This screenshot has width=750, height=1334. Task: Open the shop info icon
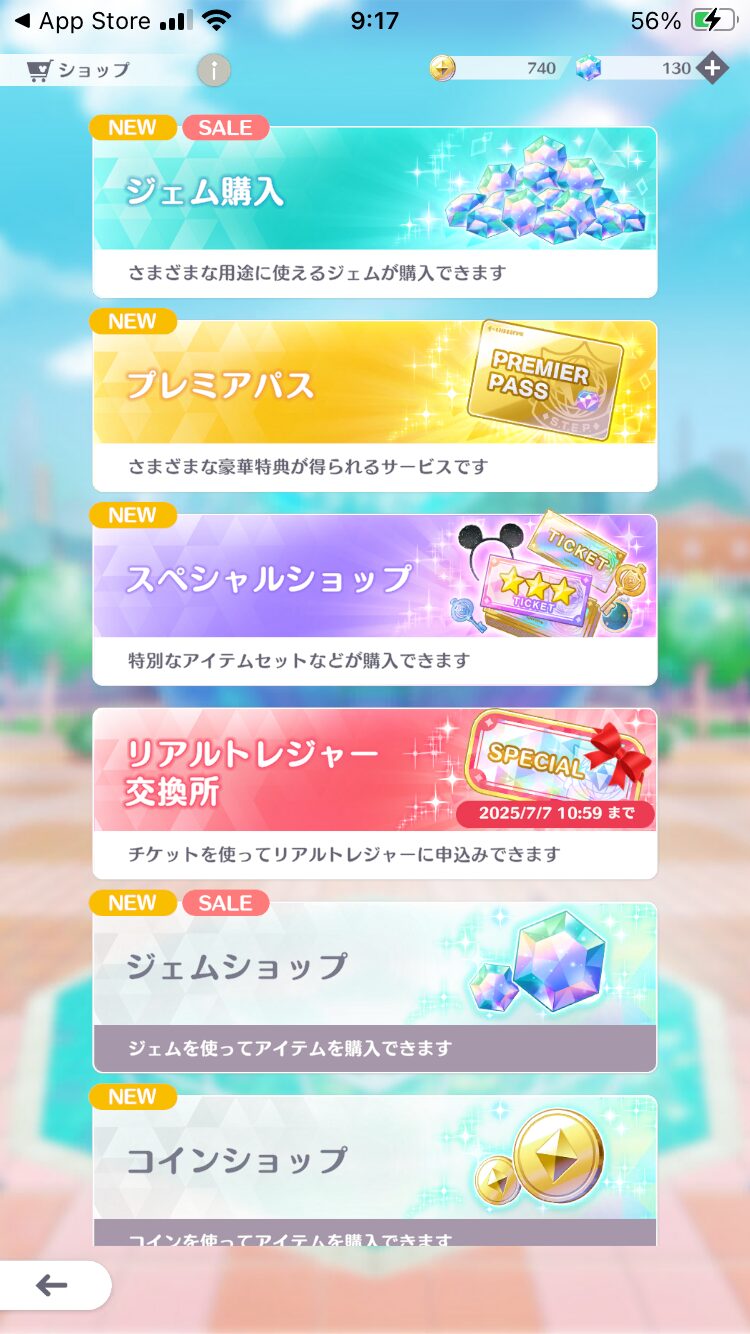click(213, 69)
